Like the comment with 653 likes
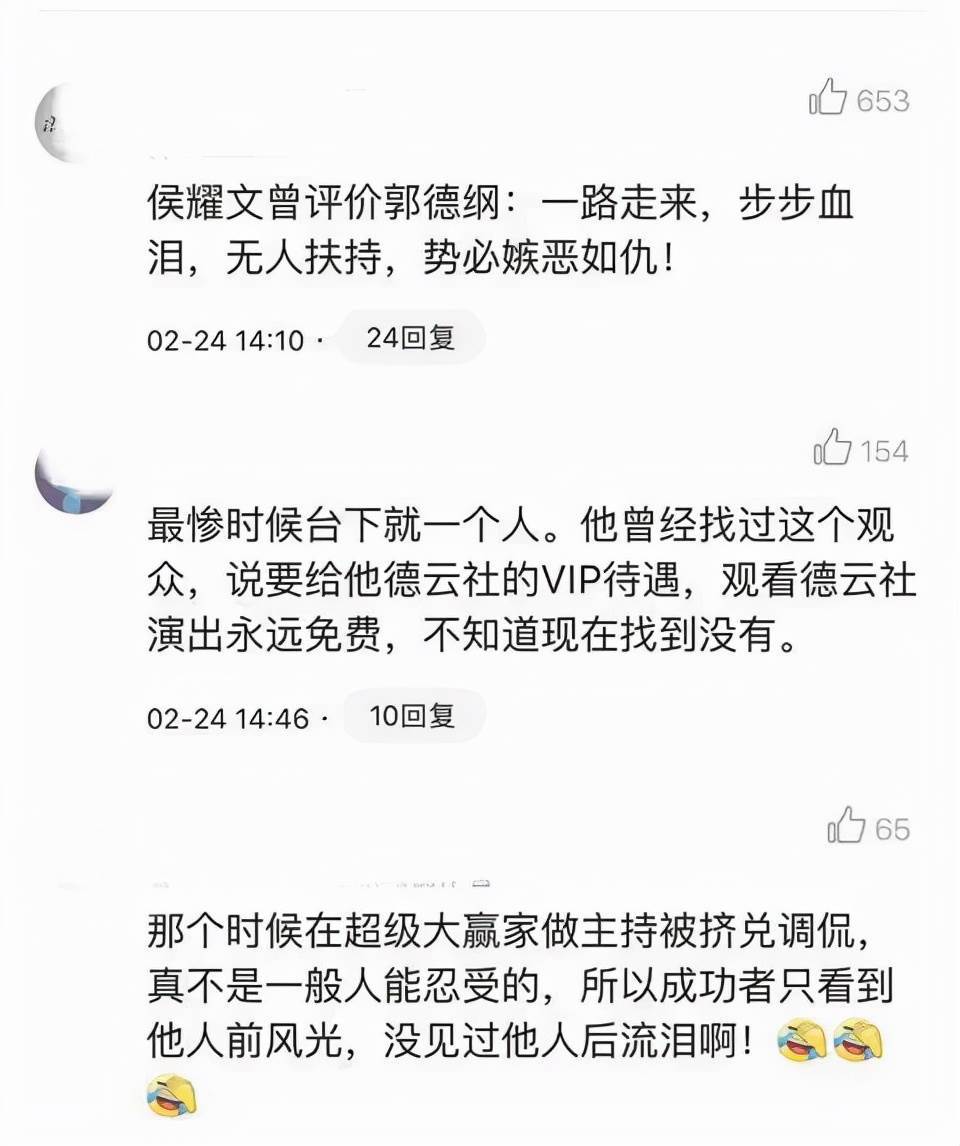Image resolution: width=960 pixels, height=1146 pixels. pos(829,99)
